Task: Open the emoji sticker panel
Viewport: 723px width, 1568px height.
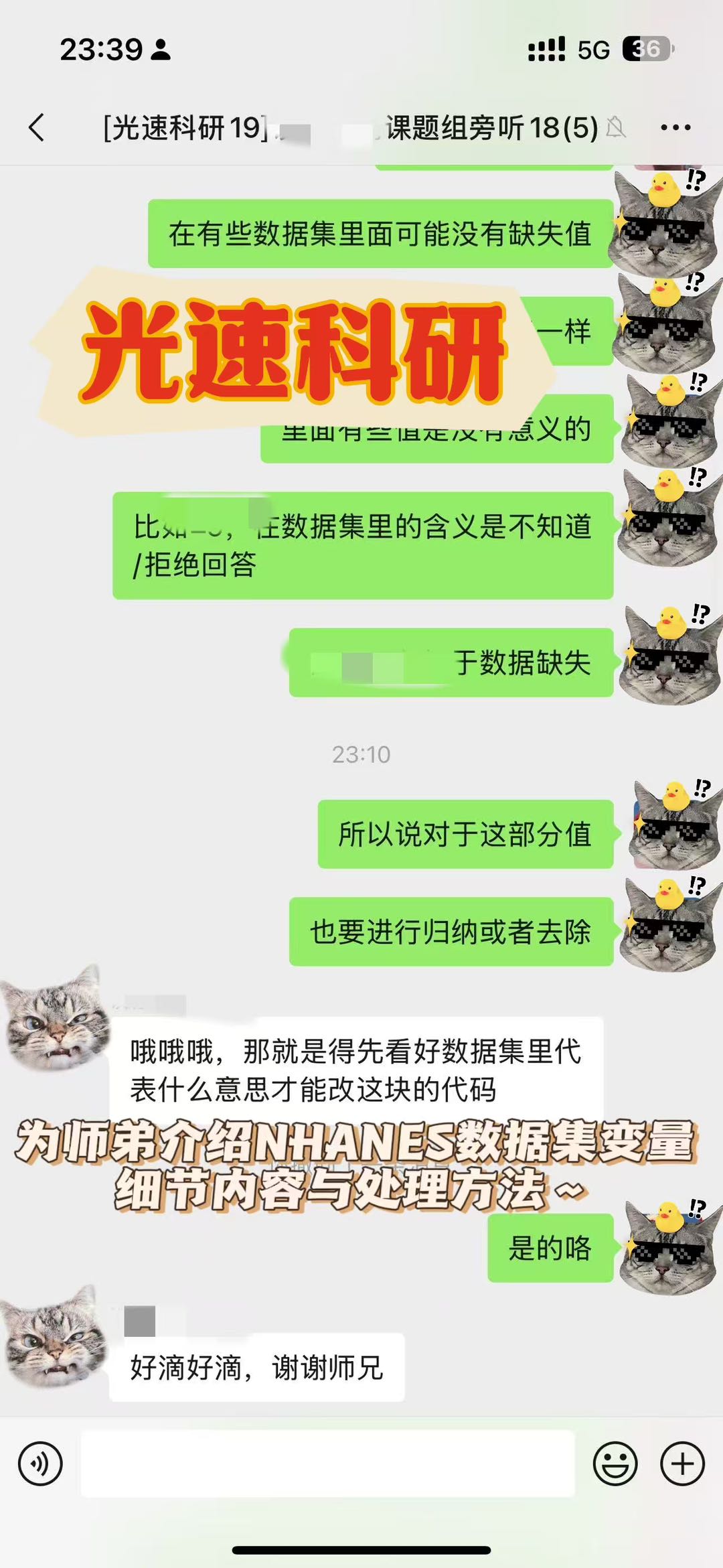Action: (615, 1464)
